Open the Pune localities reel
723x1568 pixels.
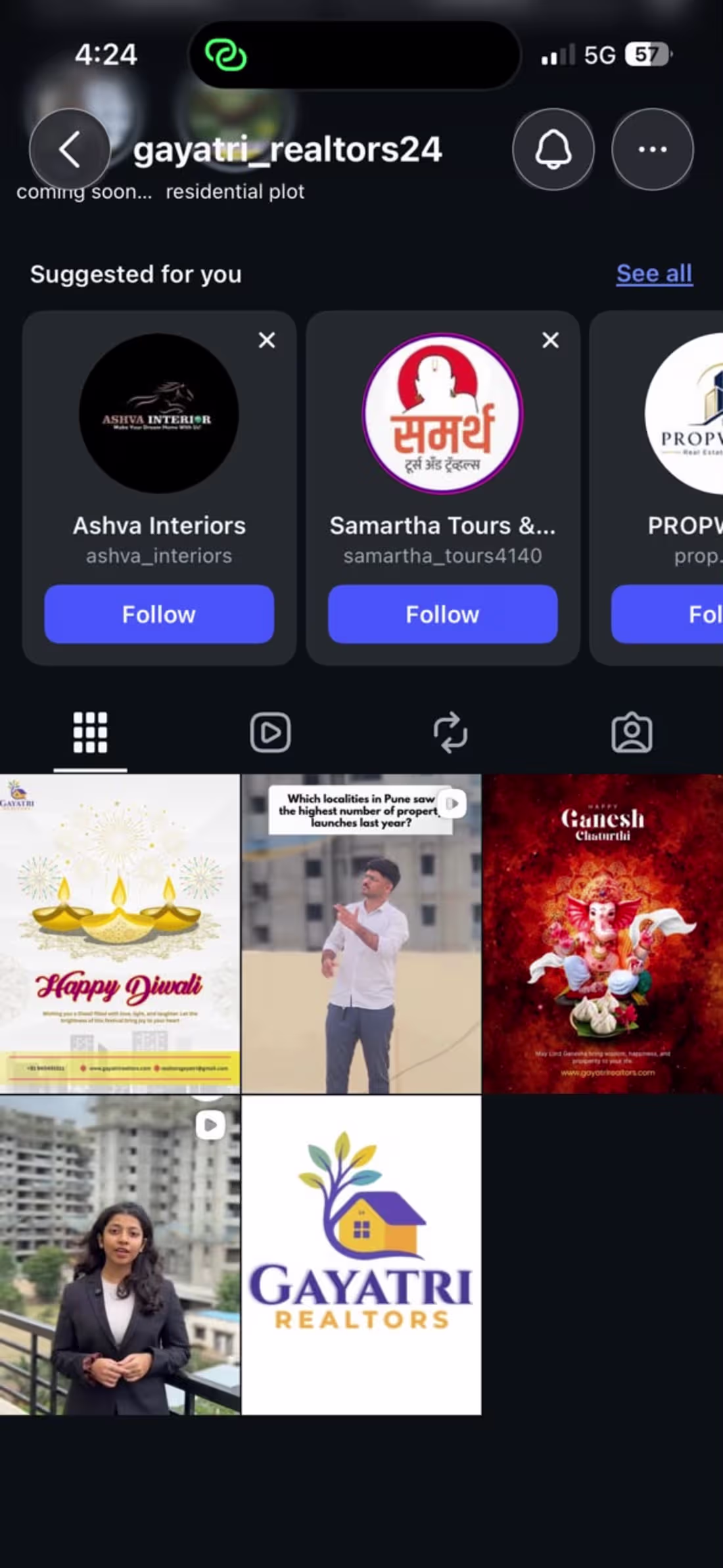coord(361,934)
